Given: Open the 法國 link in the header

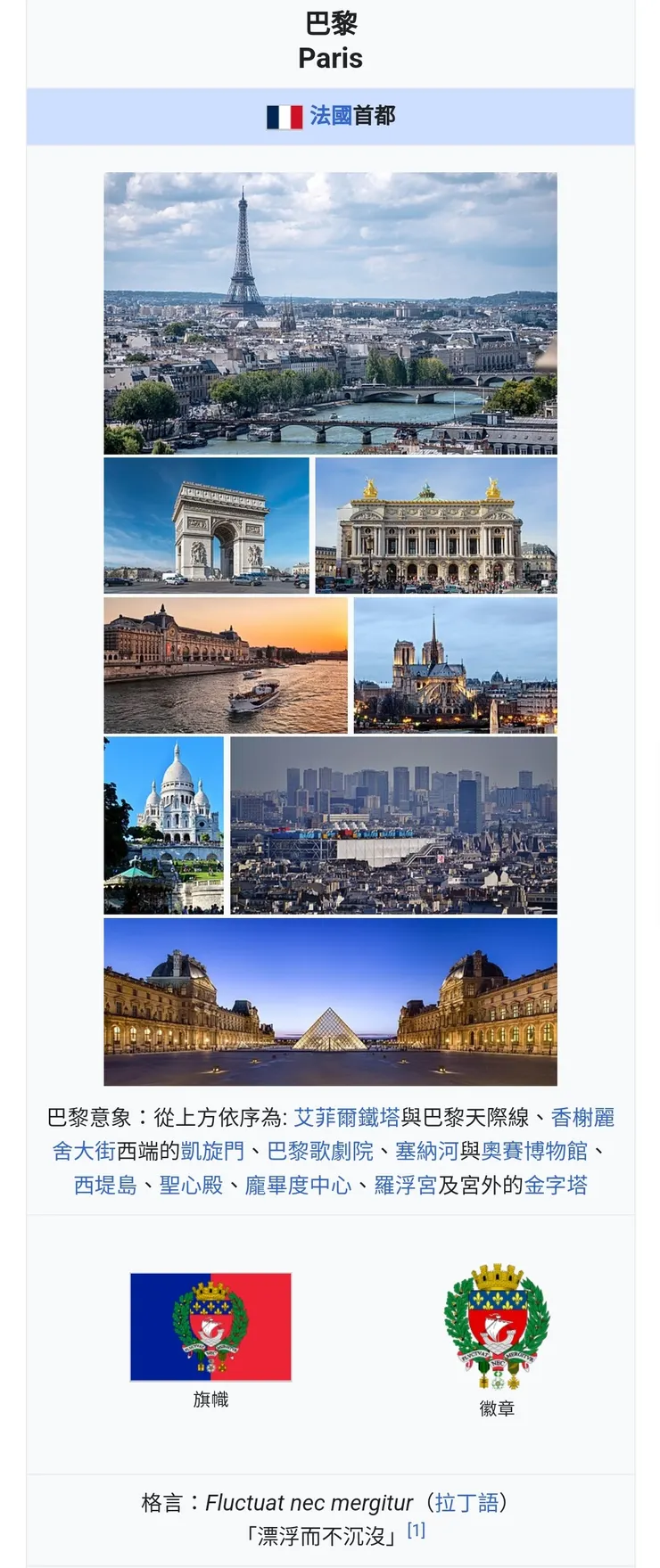Looking at the screenshot, I should (331, 116).
